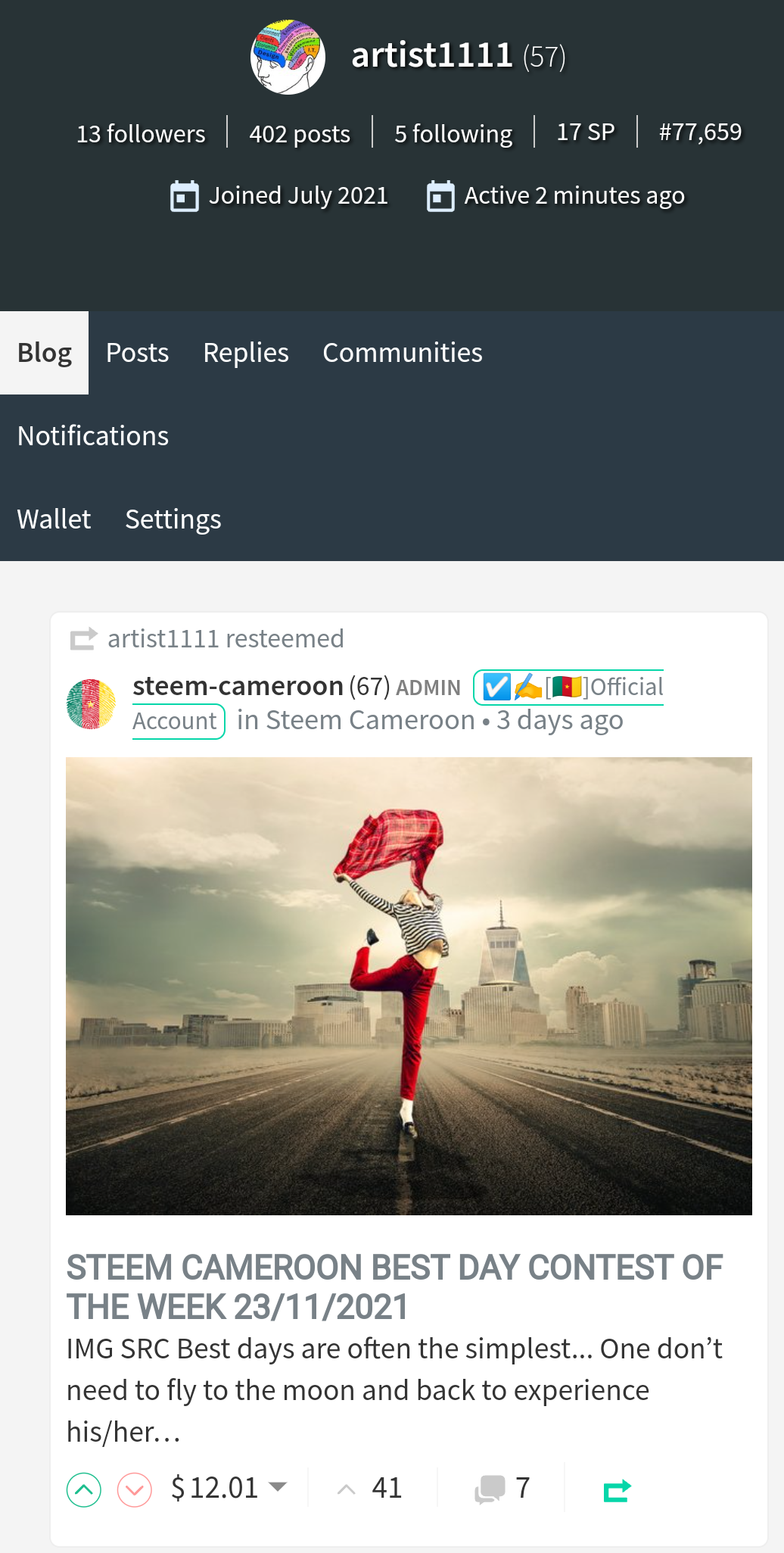Switch to the Posts tab
Image resolution: width=784 pixels, height=1553 pixels.
coord(137,353)
